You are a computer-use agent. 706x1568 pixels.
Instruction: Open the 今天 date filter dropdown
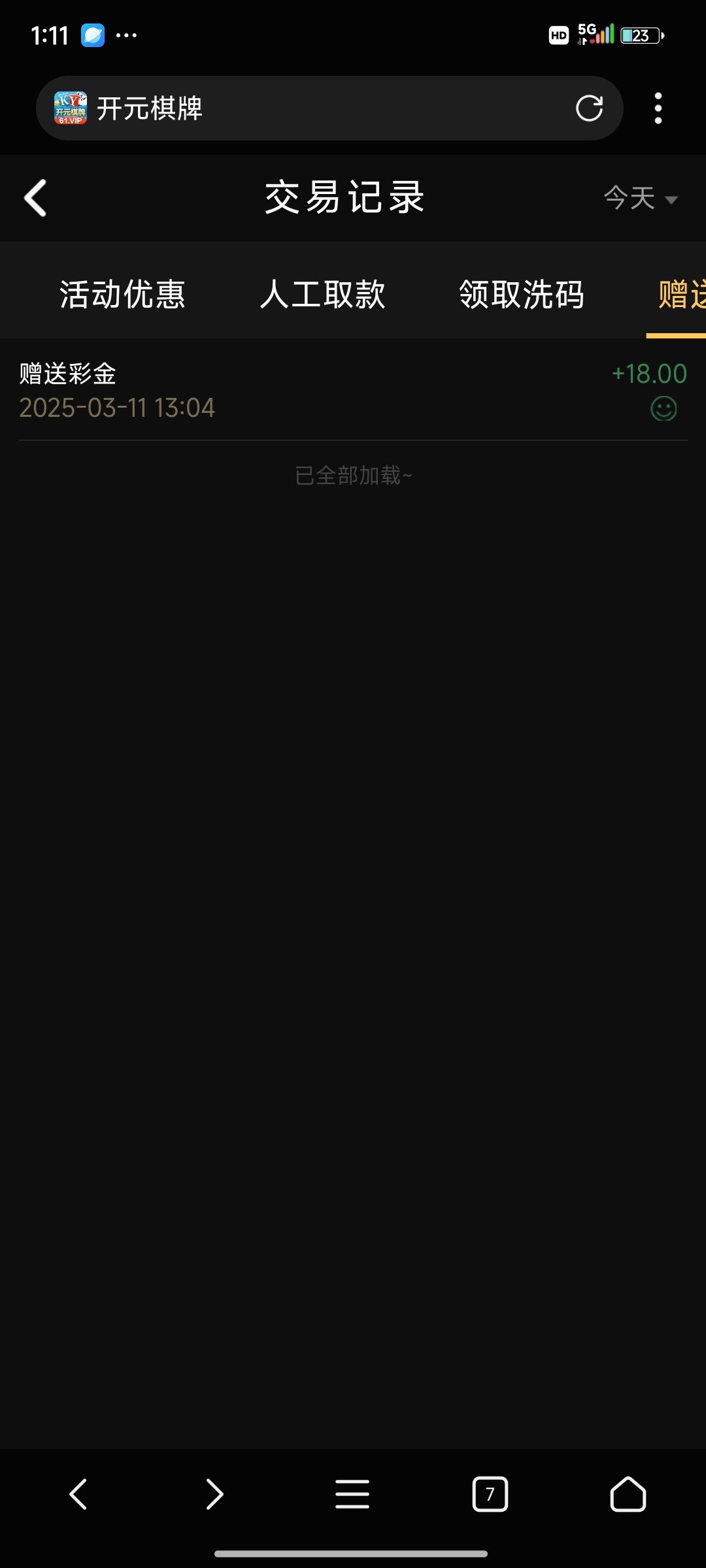point(641,198)
